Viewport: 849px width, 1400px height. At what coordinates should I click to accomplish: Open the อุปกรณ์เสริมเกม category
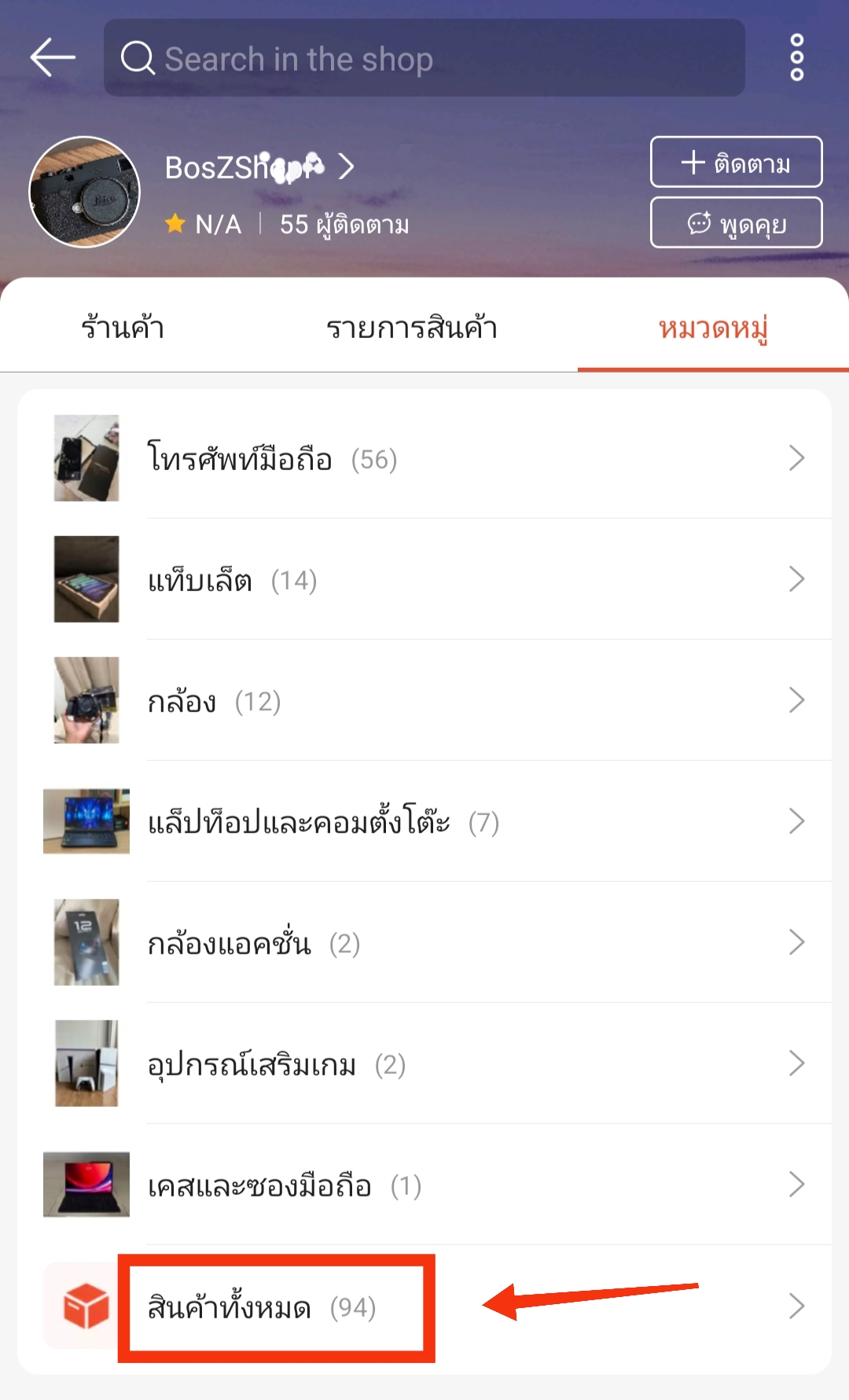424,1064
